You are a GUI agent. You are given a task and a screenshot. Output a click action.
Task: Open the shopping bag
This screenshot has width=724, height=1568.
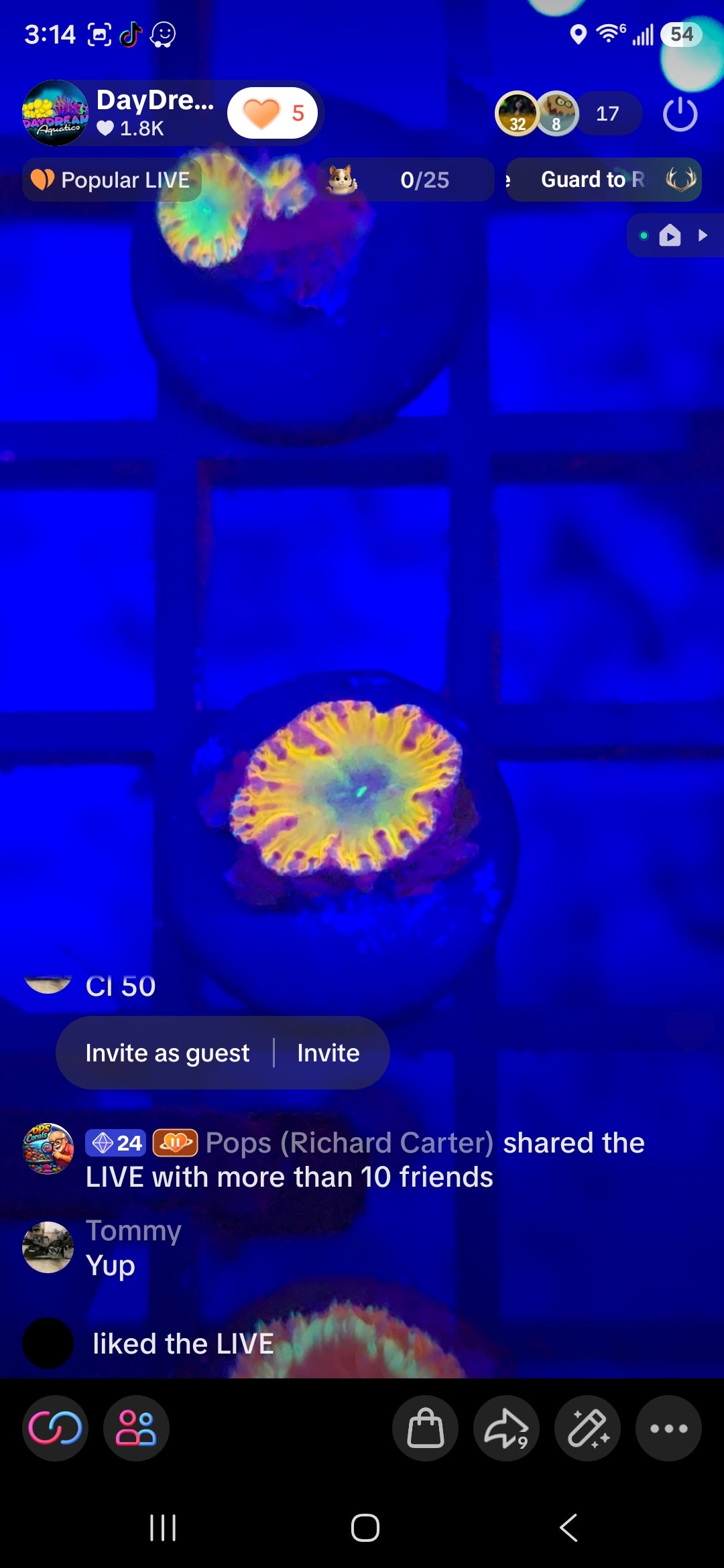click(x=425, y=1428)
